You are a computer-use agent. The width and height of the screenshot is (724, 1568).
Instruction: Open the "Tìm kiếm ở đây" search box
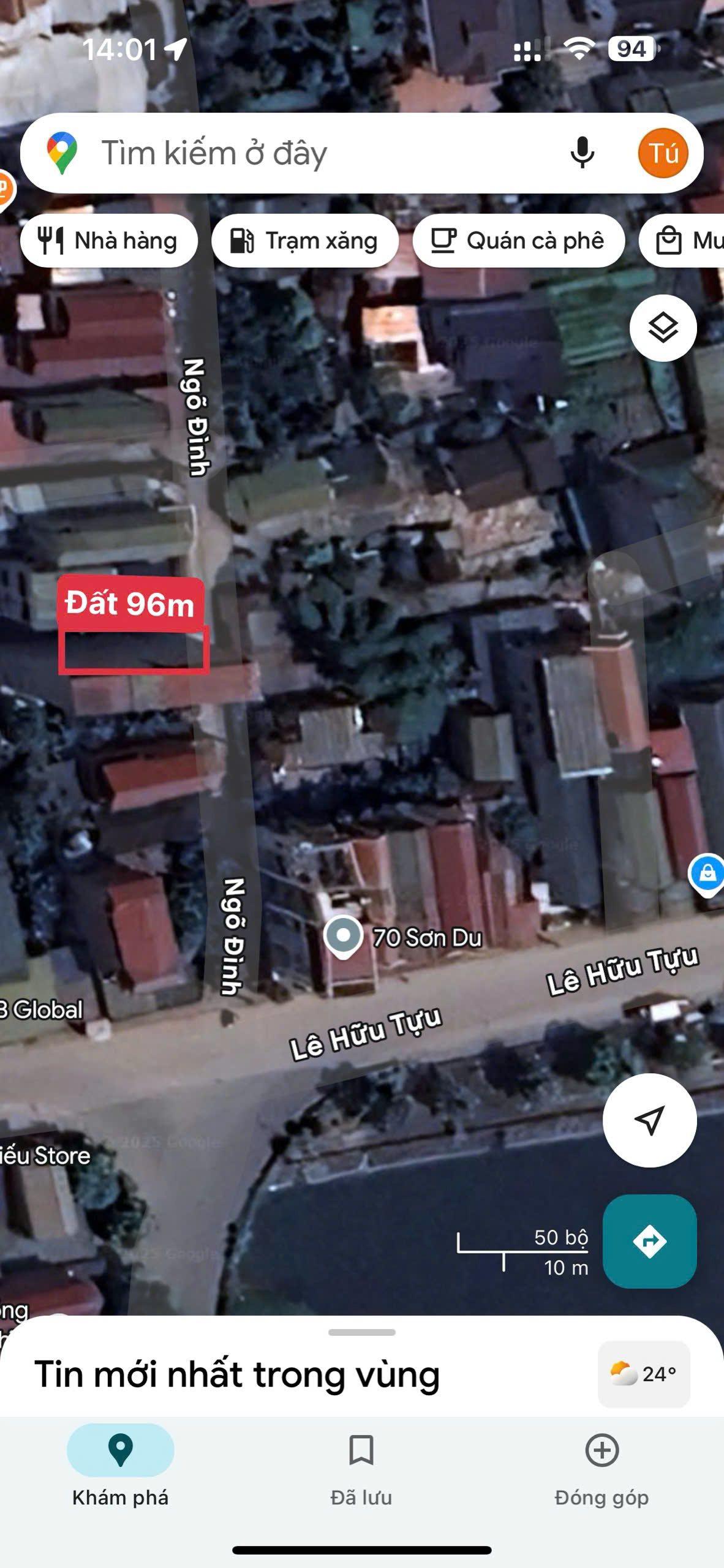pos(306,153)
